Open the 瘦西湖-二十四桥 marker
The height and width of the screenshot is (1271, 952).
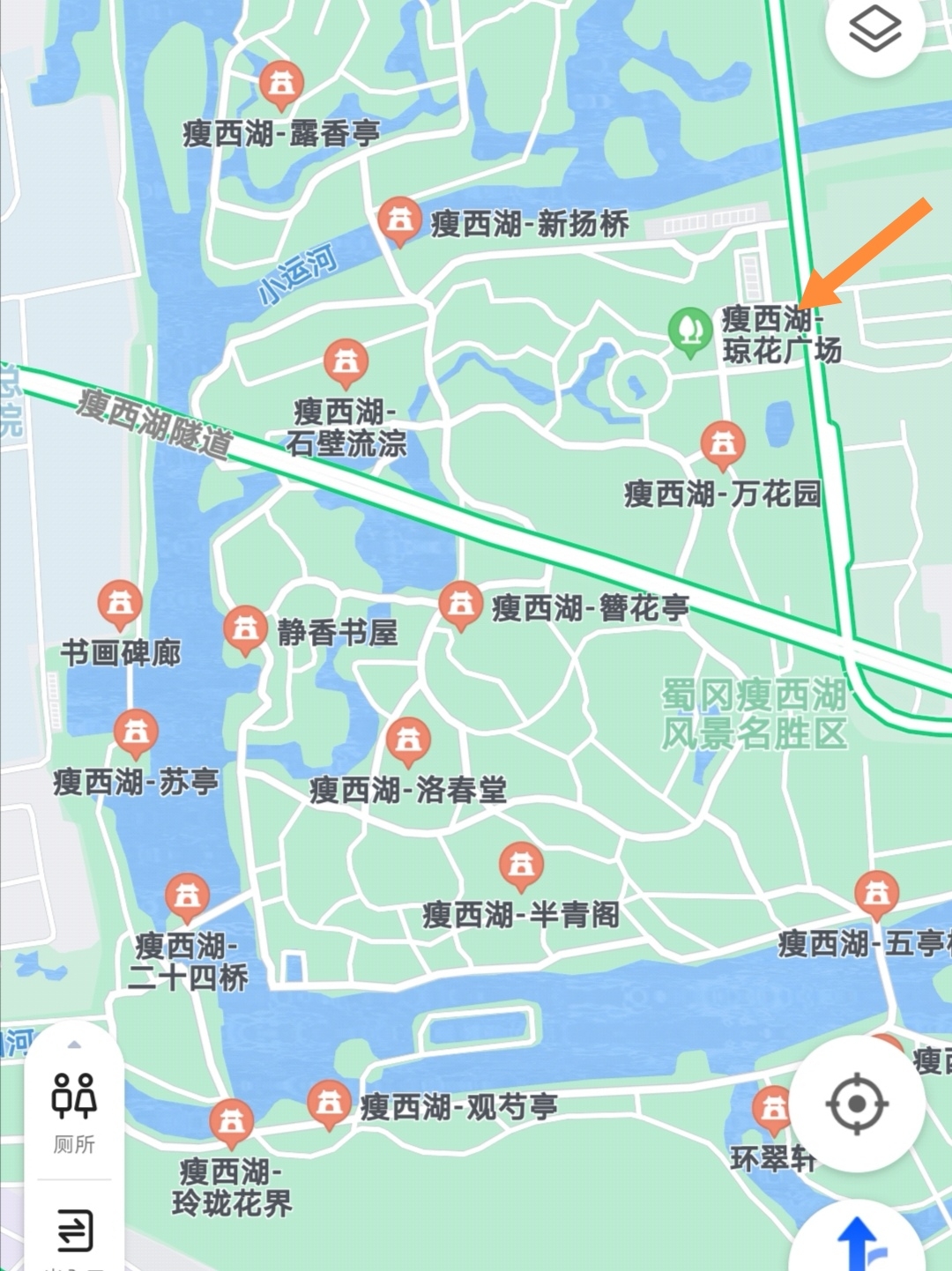point(187,897)
